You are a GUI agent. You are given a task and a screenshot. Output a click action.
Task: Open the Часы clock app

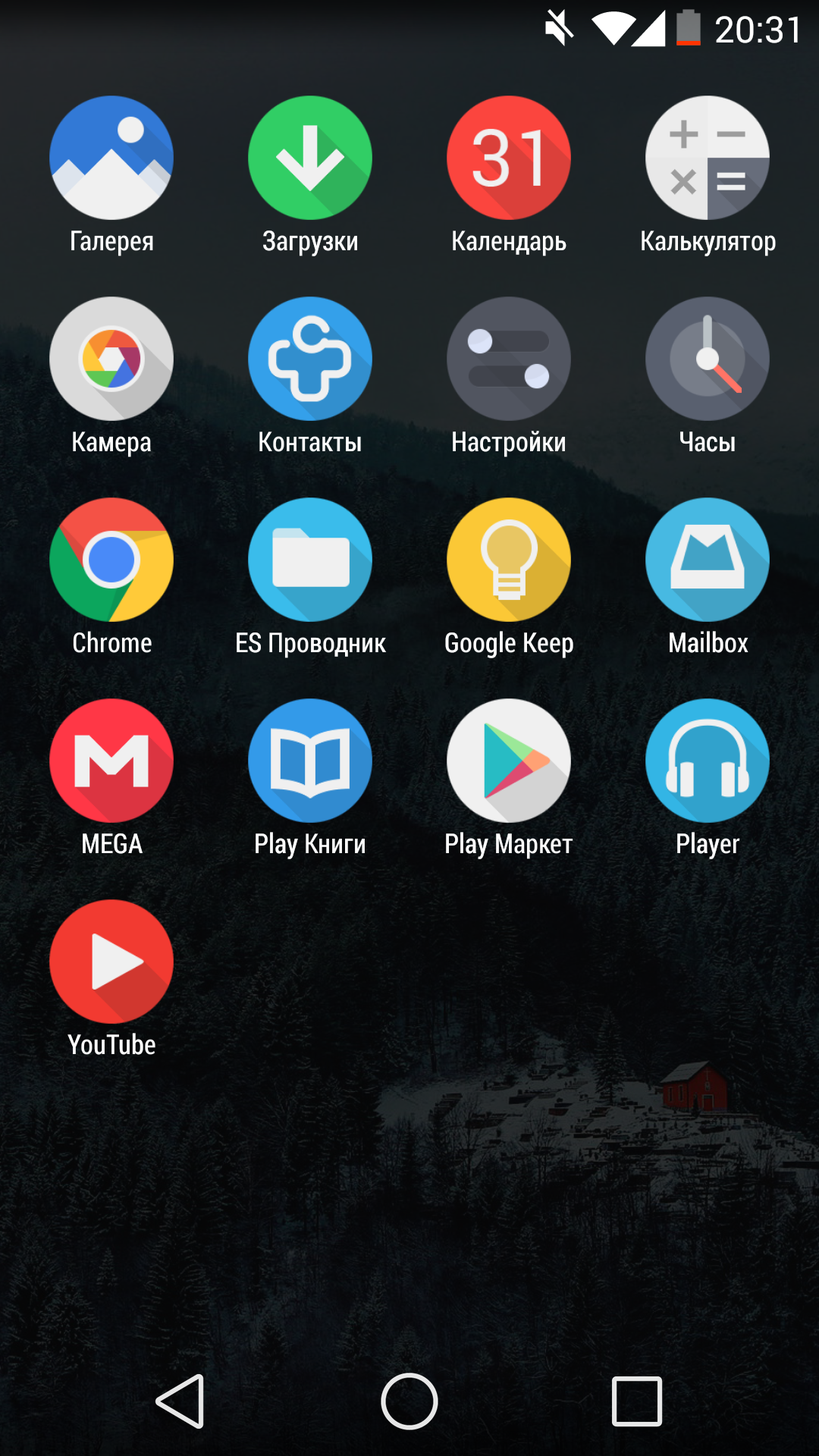click(708, 359)
